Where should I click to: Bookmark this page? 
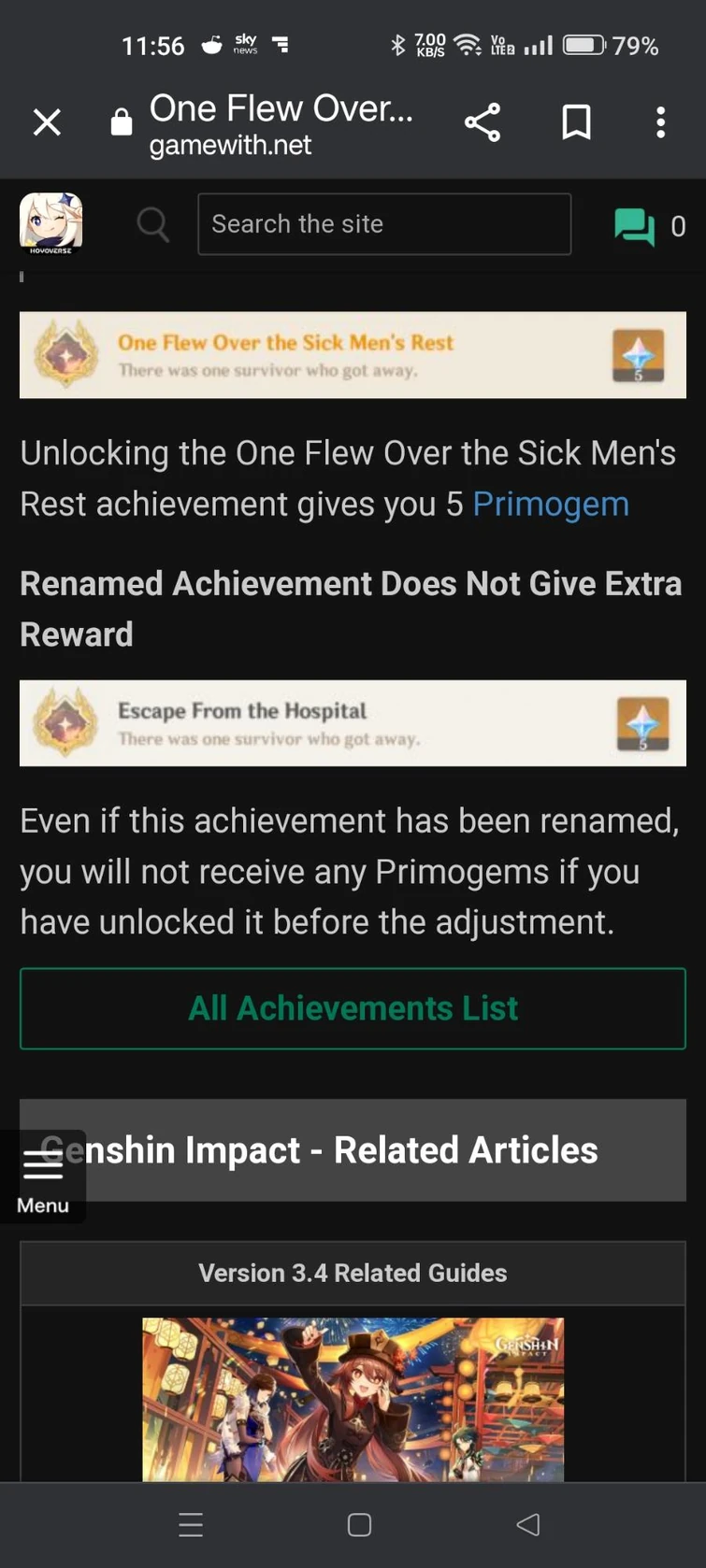576,122
